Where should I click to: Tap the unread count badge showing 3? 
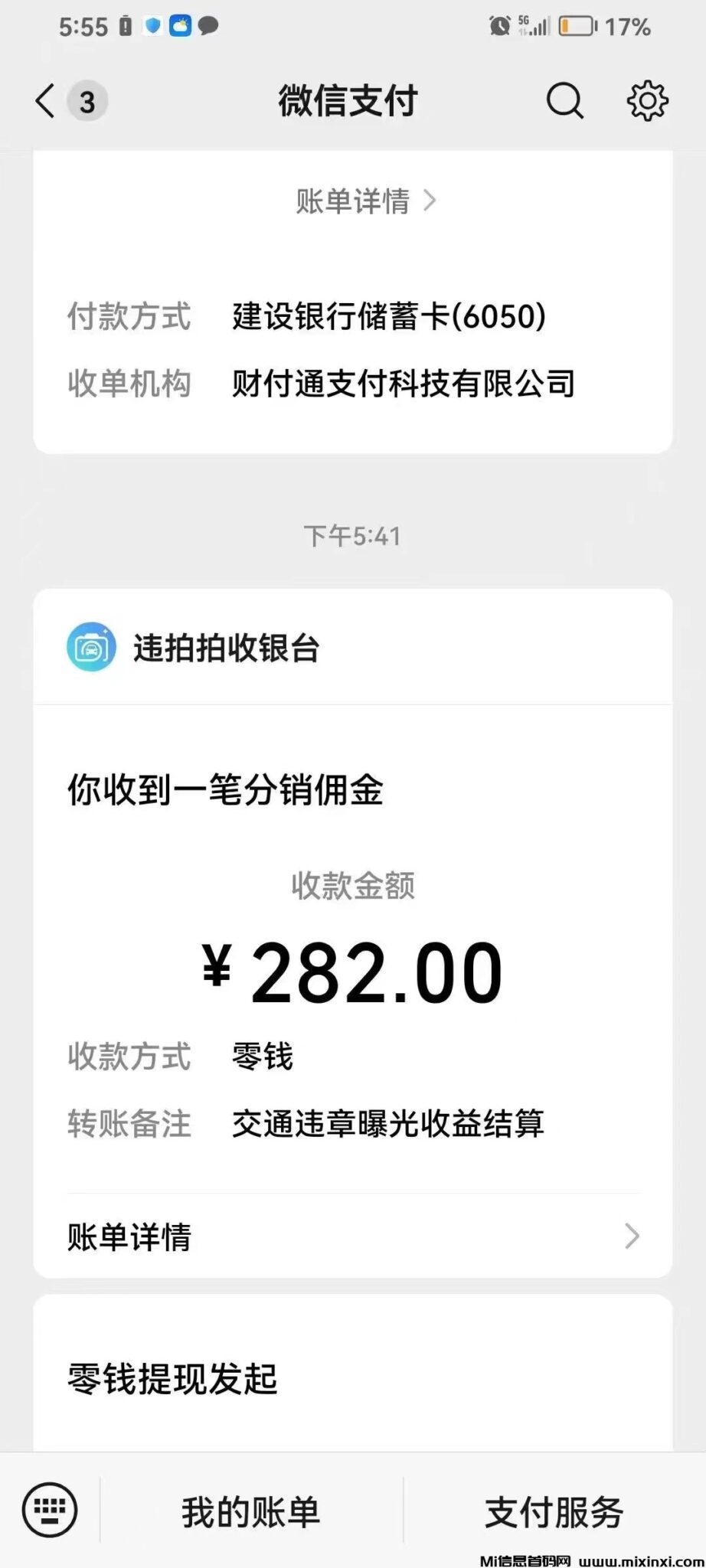[86, 100]
